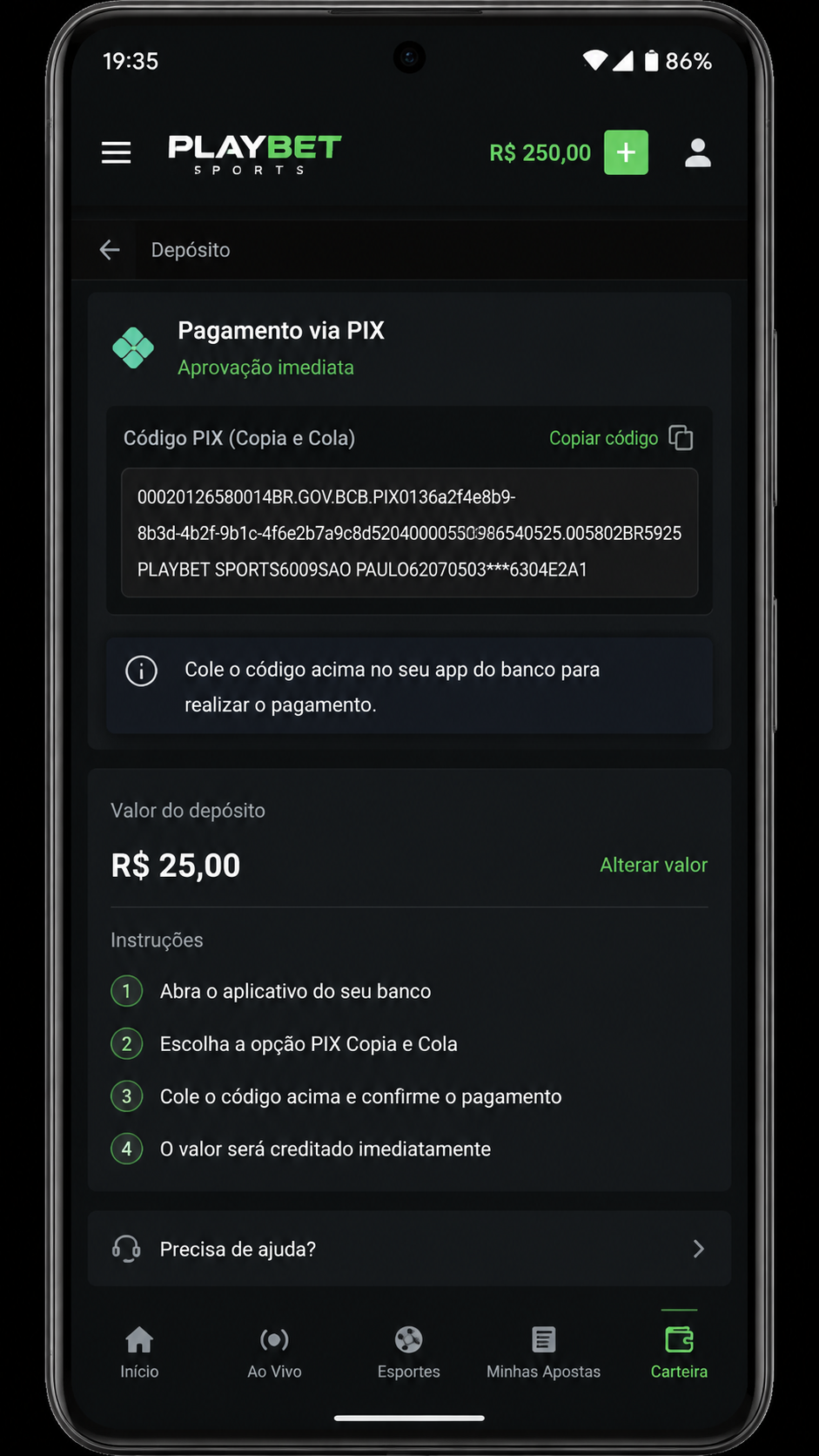The image size is (819, 1456).
Task: Switch to the Início tab
Action: 139,1352
